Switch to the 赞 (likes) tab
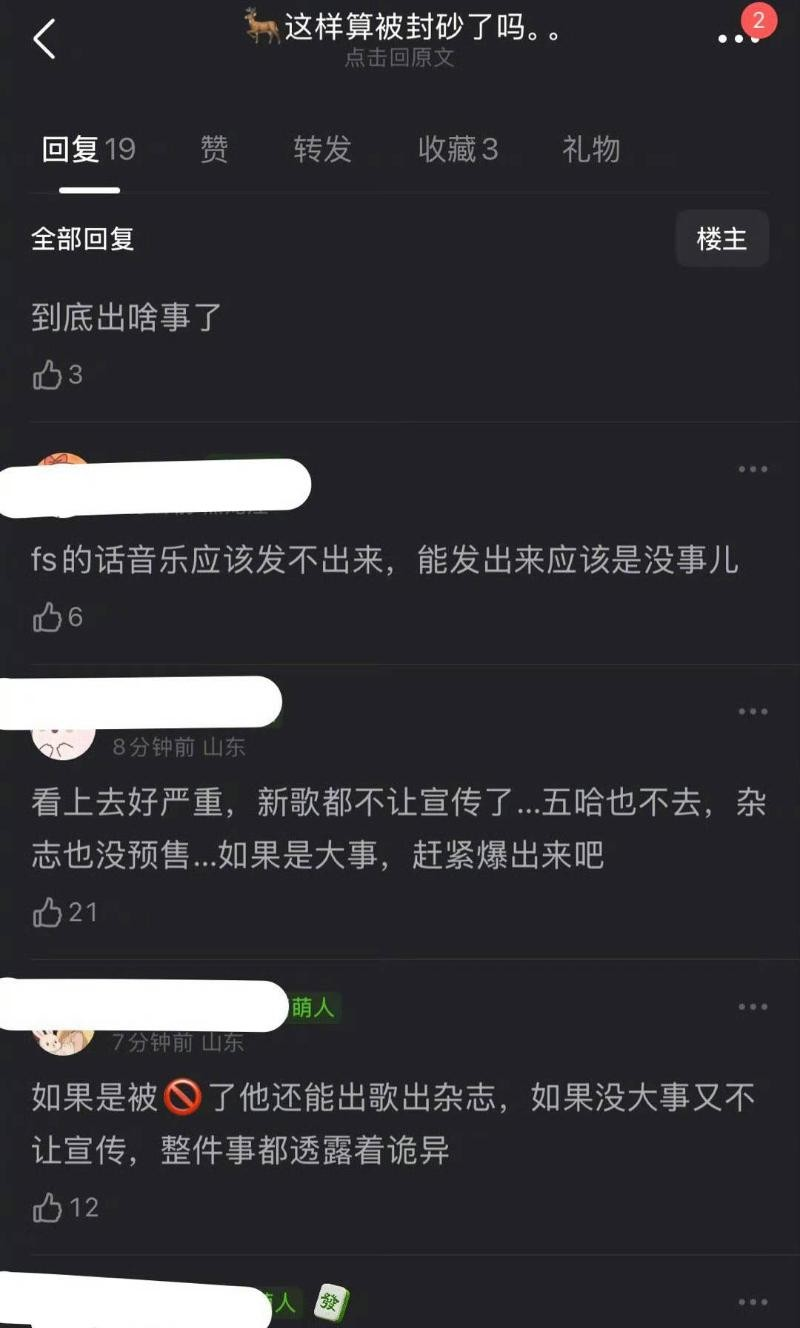Screen dimensions: 800x1328 213,149
